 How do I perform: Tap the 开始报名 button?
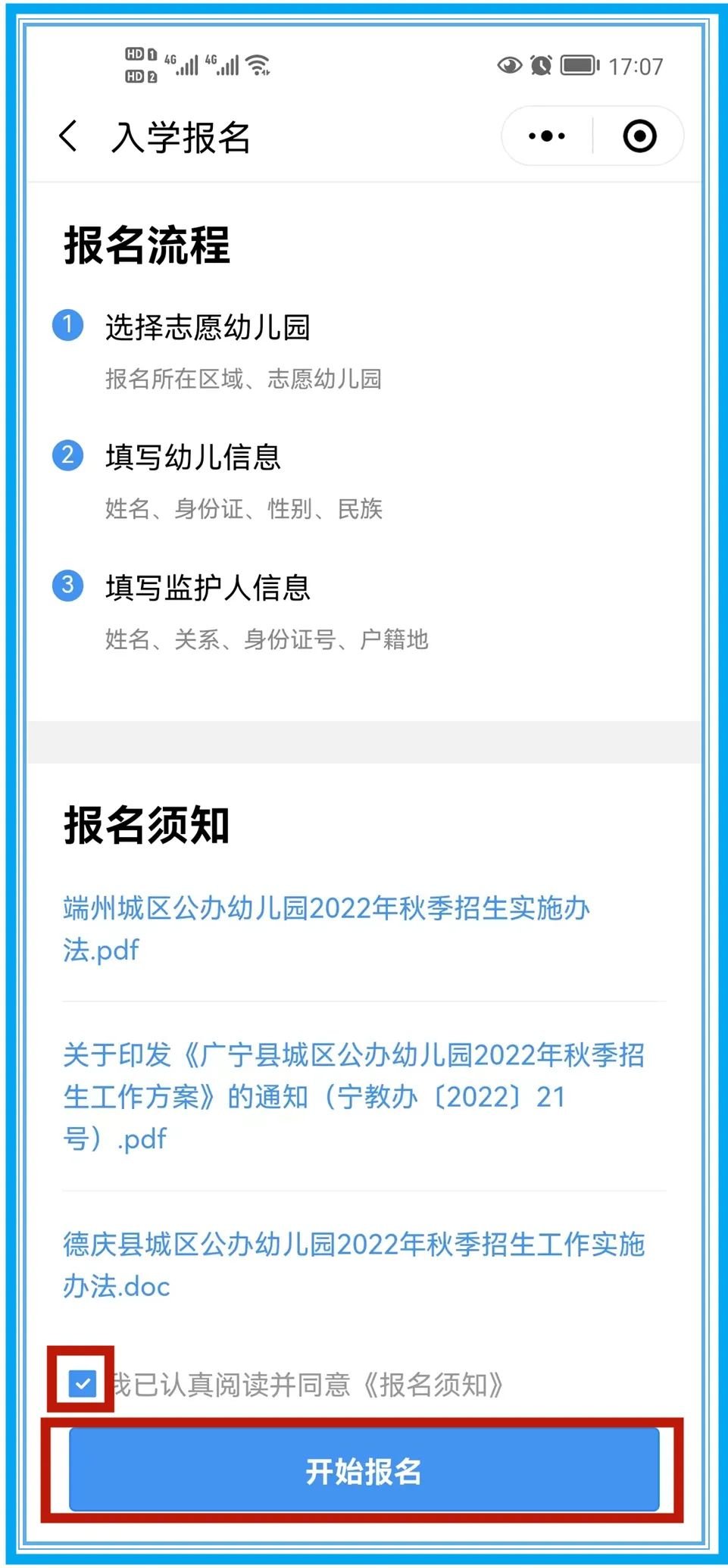tap(364, 1470)
